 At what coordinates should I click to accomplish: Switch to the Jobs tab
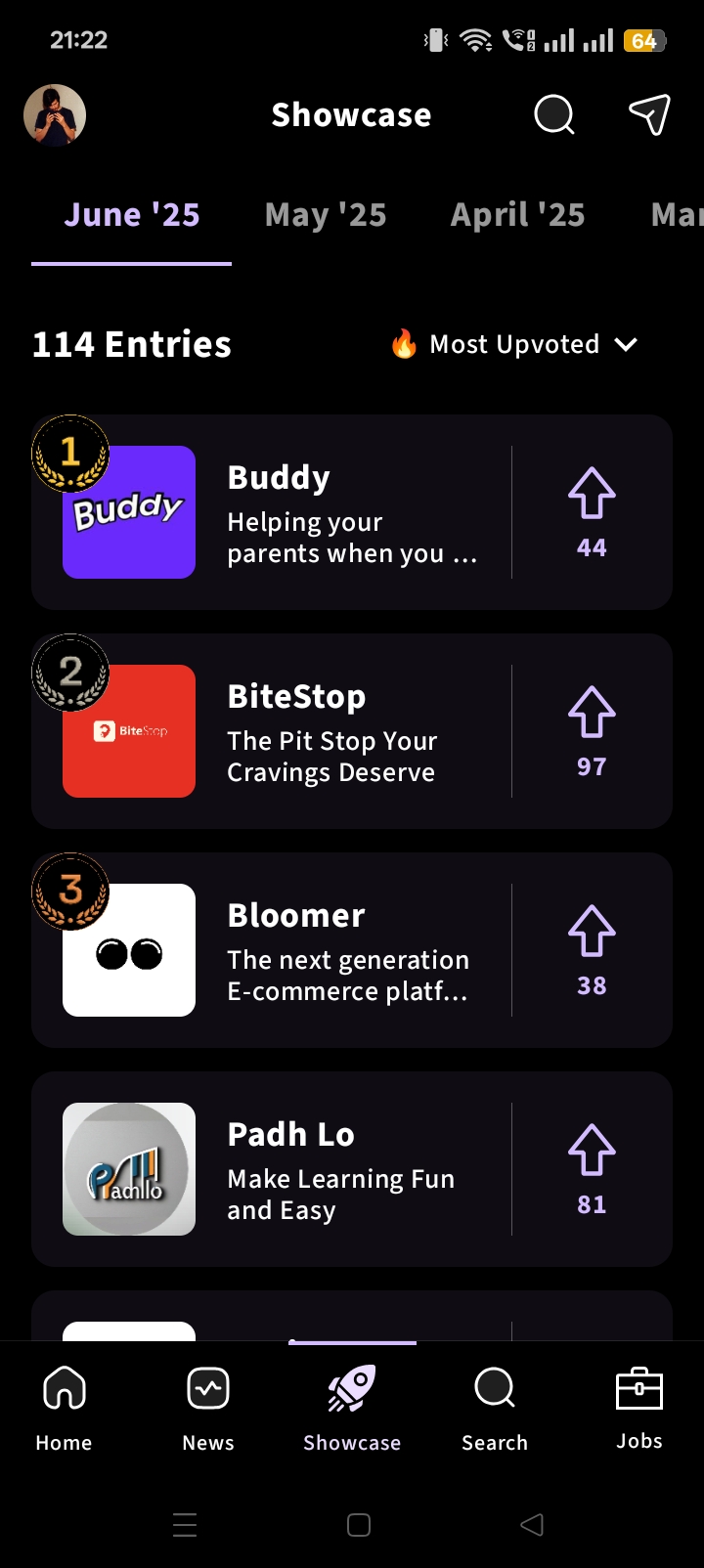click(639, 1408)
